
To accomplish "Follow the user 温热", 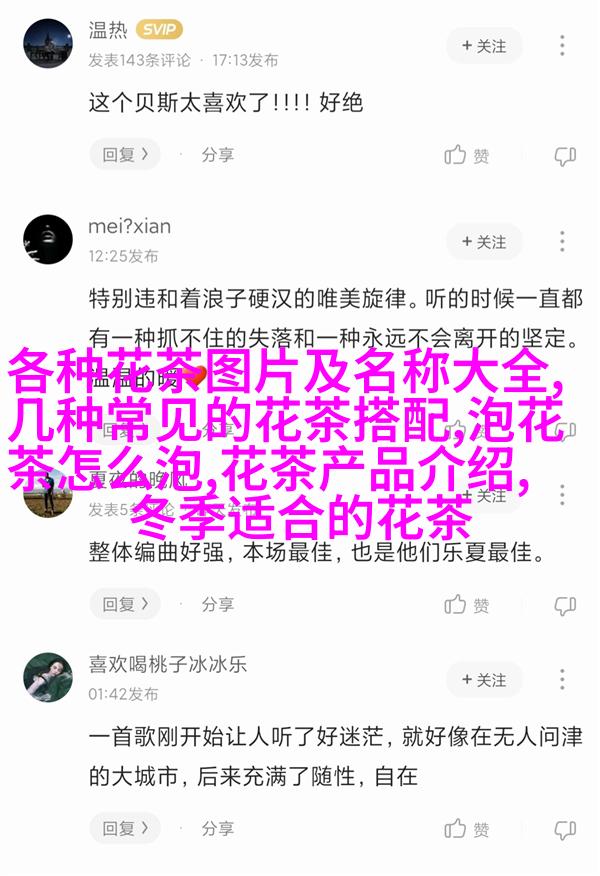I will pos(484,46).
